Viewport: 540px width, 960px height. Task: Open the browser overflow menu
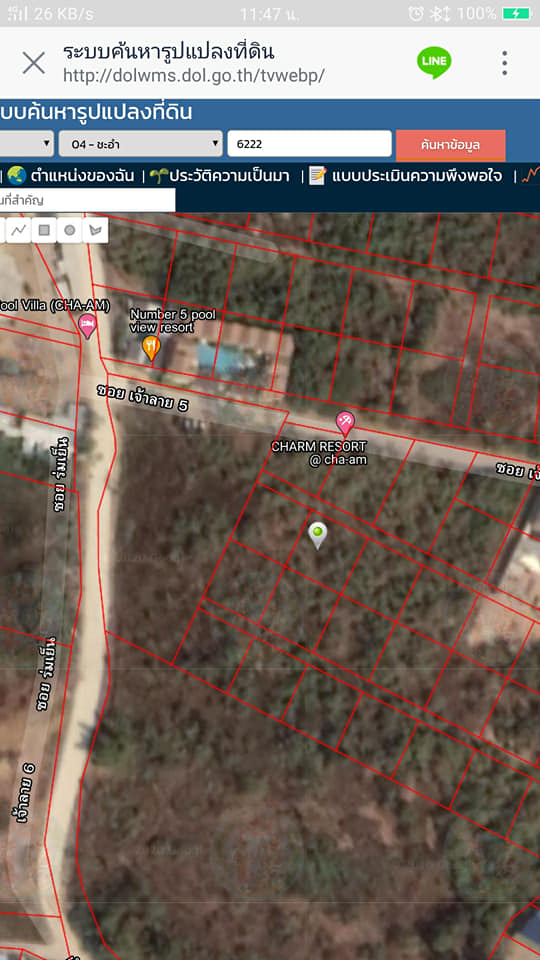(x=504, y=62)
